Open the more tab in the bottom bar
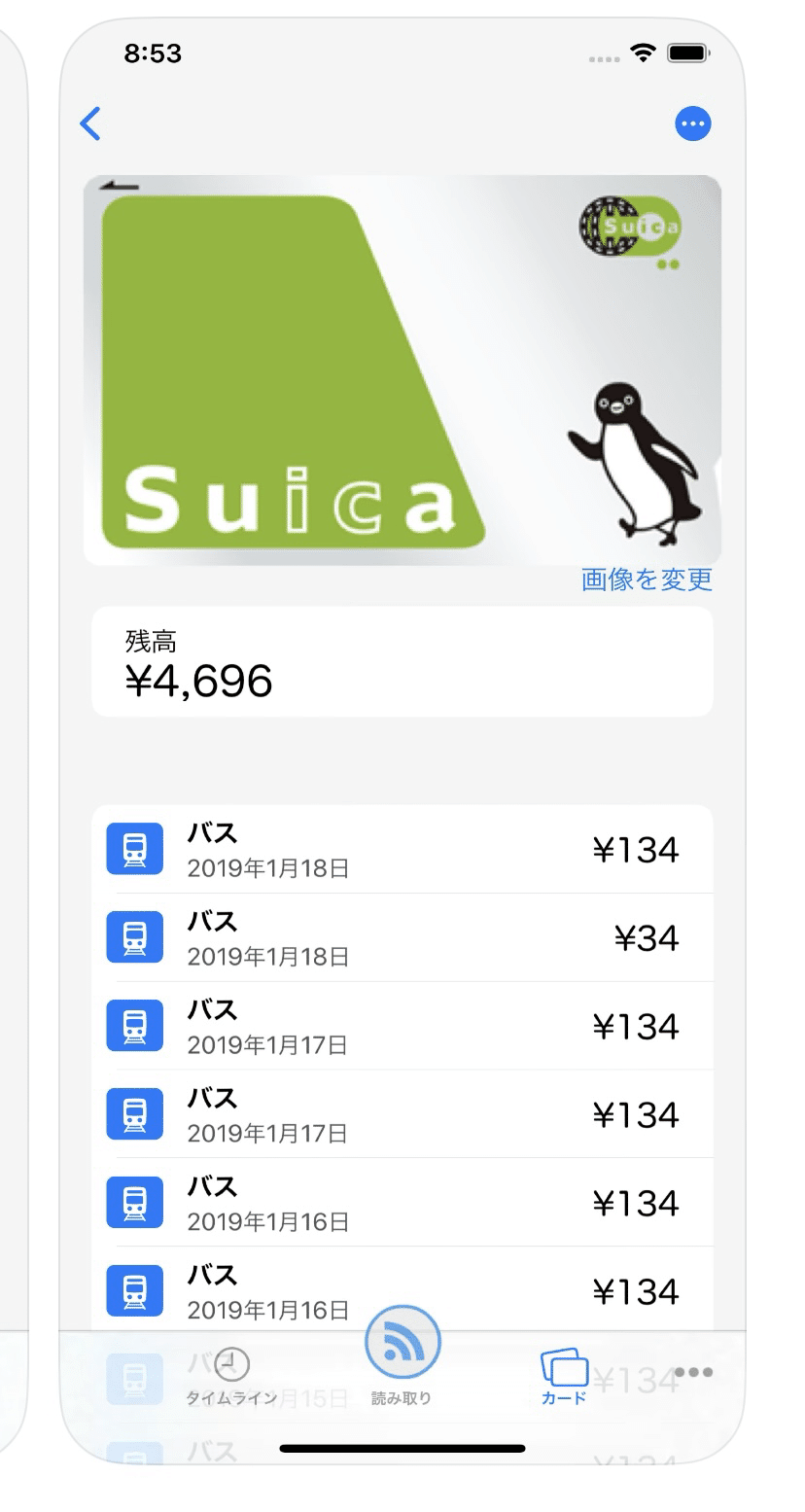The image size is (805, 1512). tap(693, 1372)
